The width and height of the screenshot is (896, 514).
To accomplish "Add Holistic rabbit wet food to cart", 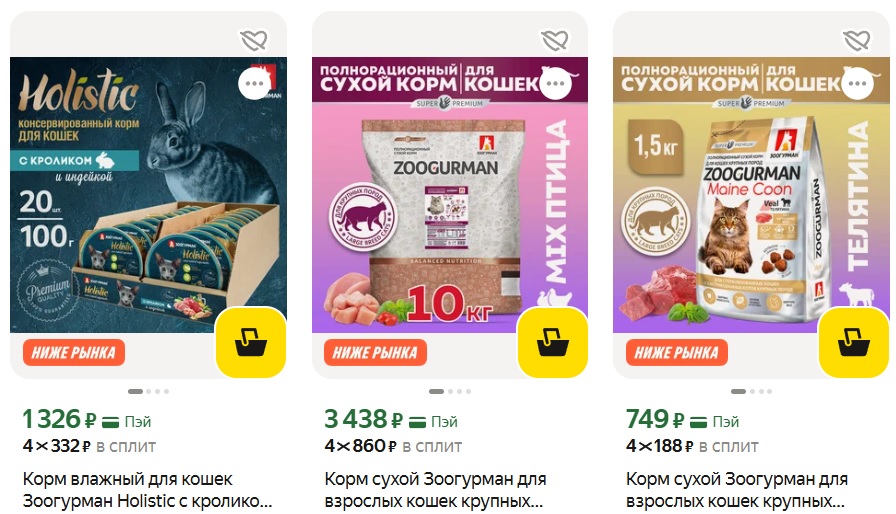I will (x=250, y=343).
